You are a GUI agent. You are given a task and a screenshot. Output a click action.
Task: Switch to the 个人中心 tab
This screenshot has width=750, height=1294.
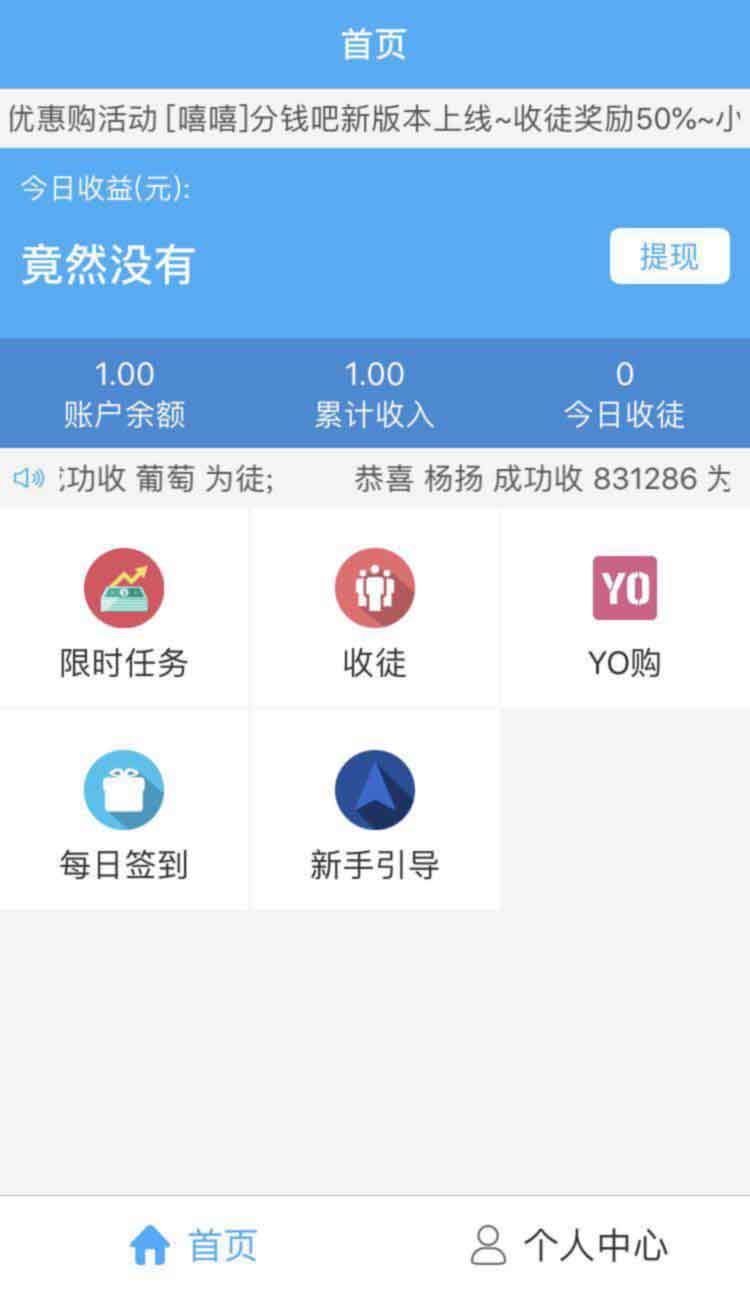click(568, 1246)
